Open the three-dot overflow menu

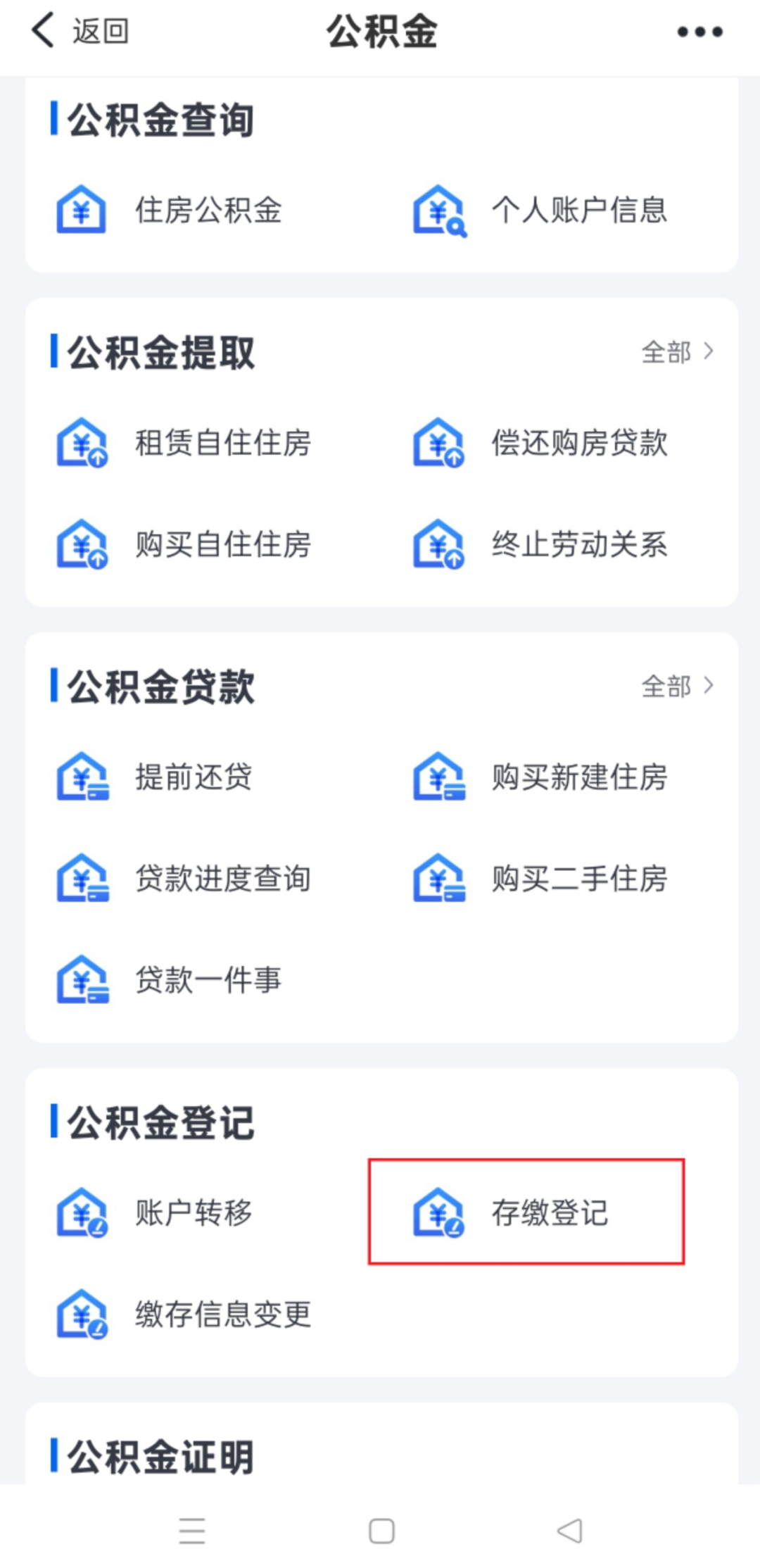click(x=699, y=32)
